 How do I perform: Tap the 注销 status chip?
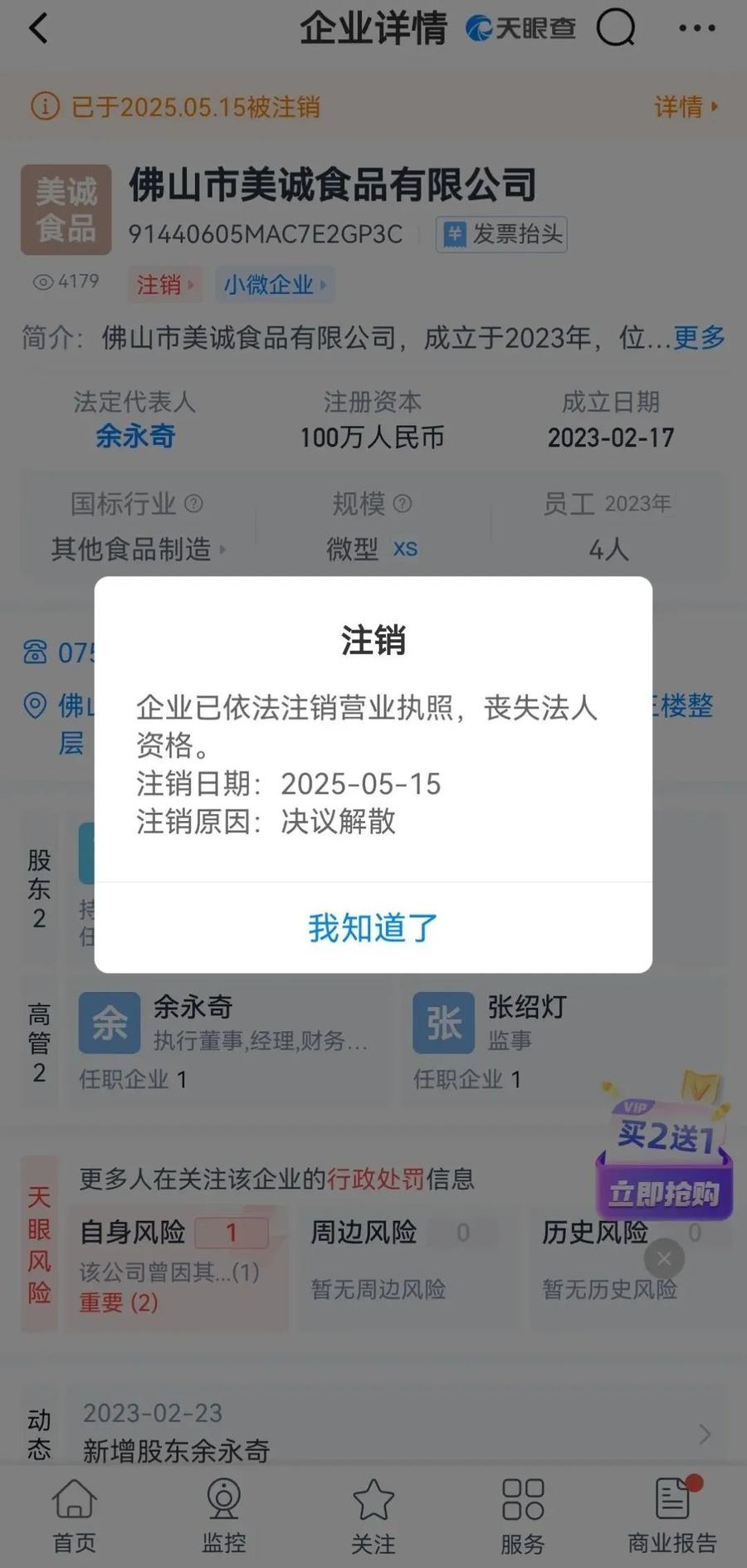(164, 285)
